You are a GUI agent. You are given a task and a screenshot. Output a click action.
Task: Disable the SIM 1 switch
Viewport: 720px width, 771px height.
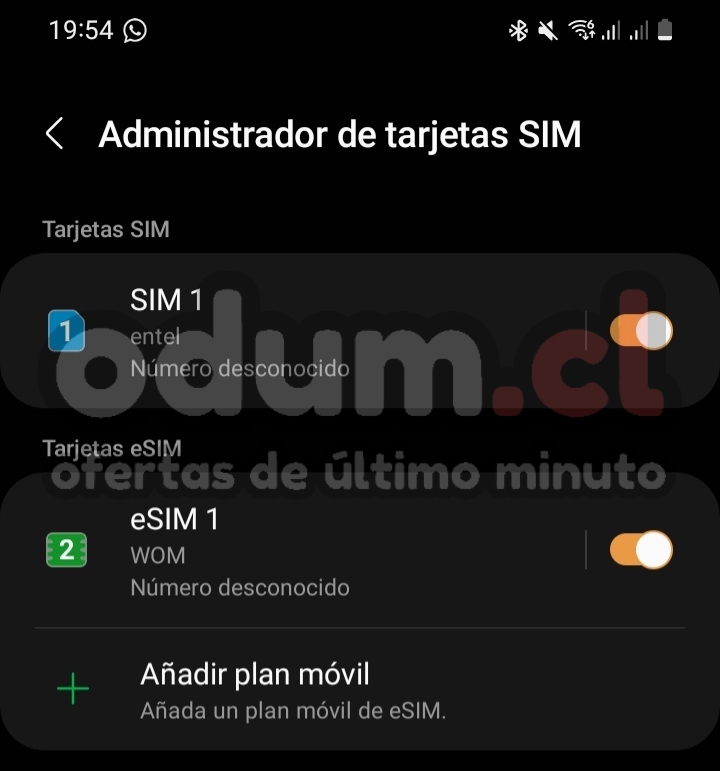641,330
